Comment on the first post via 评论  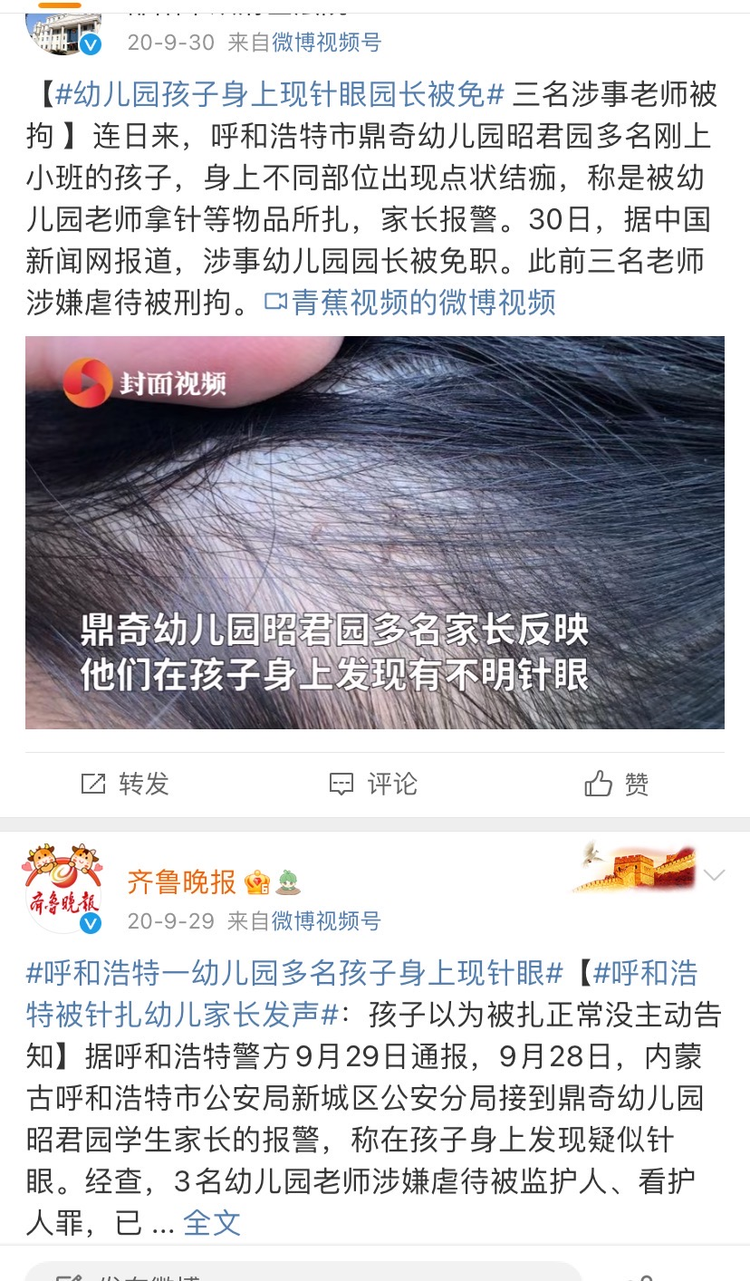tap(374, 784)
